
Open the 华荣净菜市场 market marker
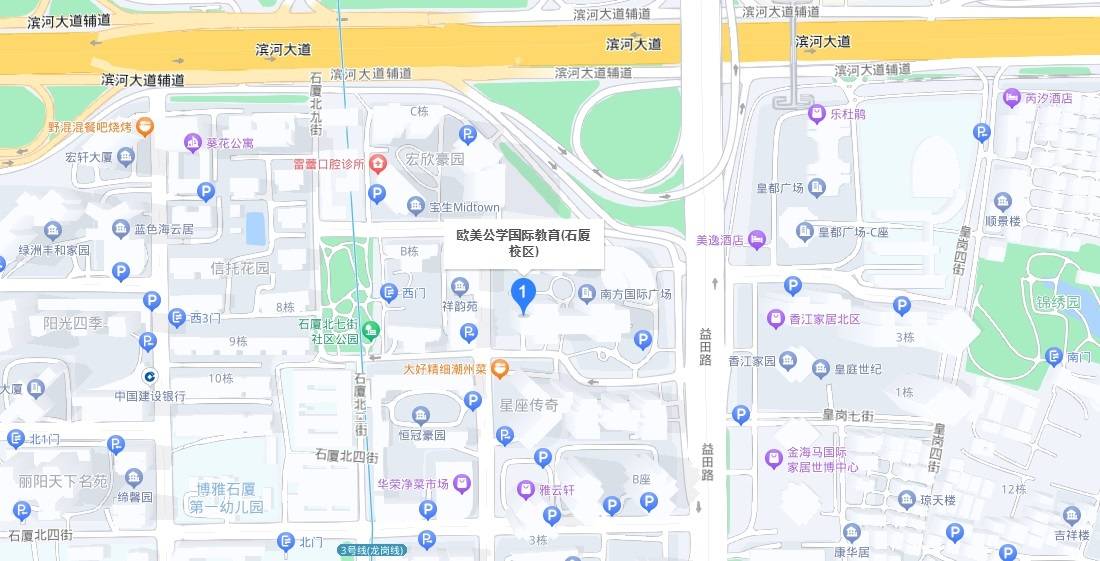pyautogui.click(x=461, y=484)
